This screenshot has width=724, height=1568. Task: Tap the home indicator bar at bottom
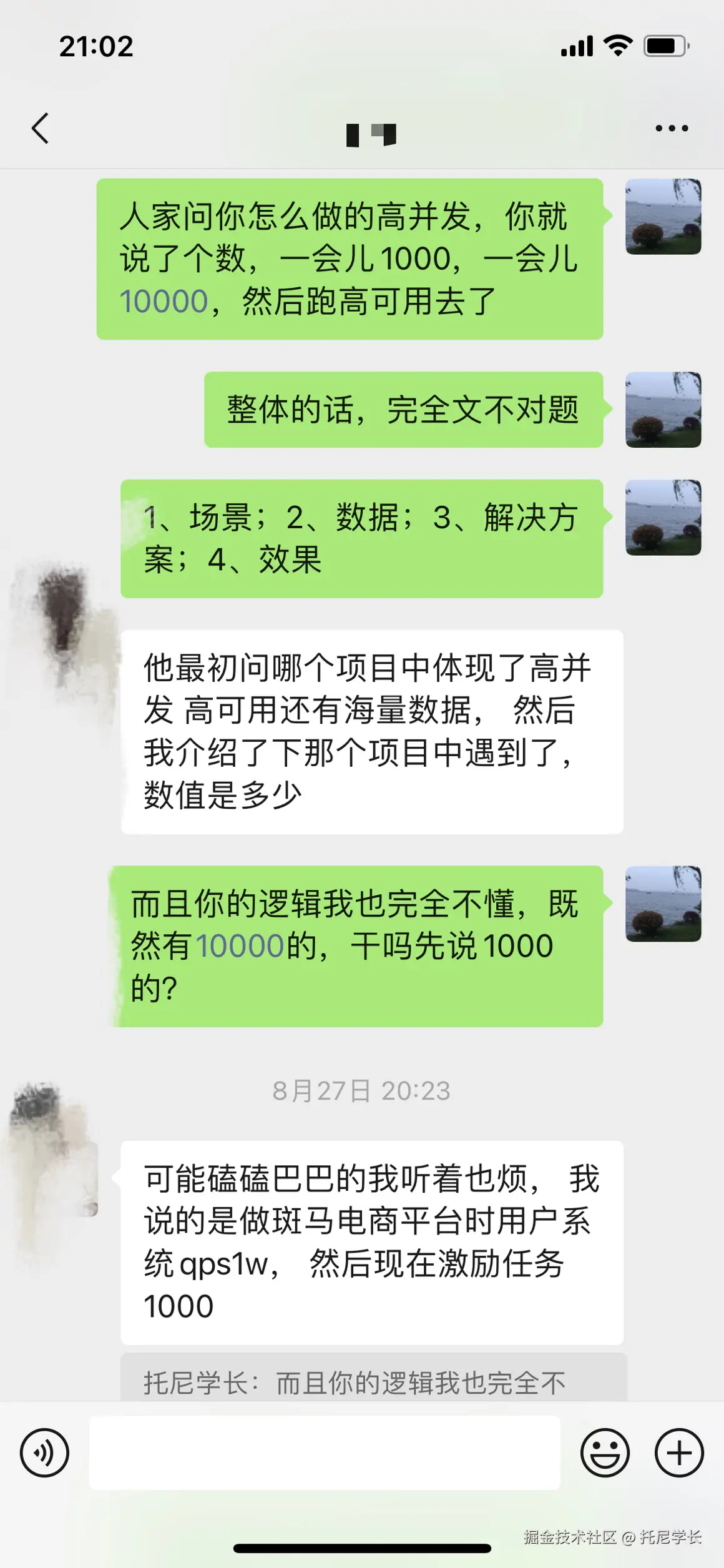coord(362,1549)
